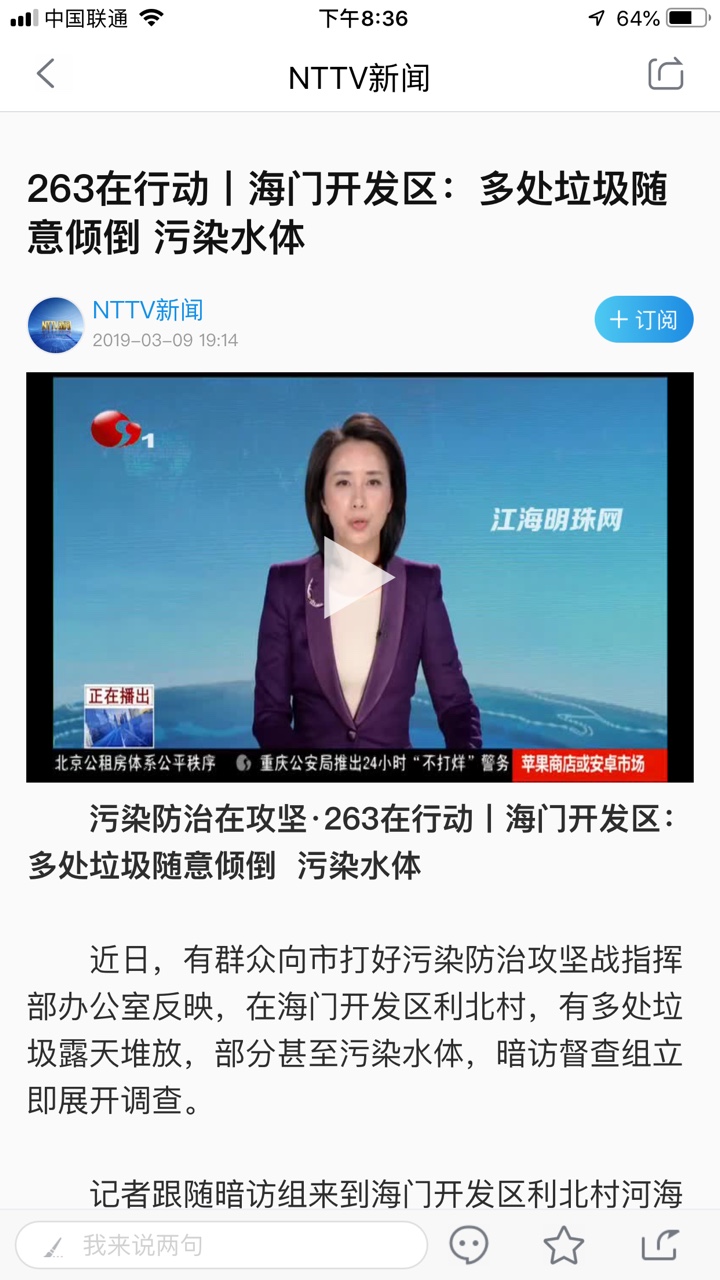The image size is (720, 1280).
Task: Play the news video
Action: [x=359, y=577]
